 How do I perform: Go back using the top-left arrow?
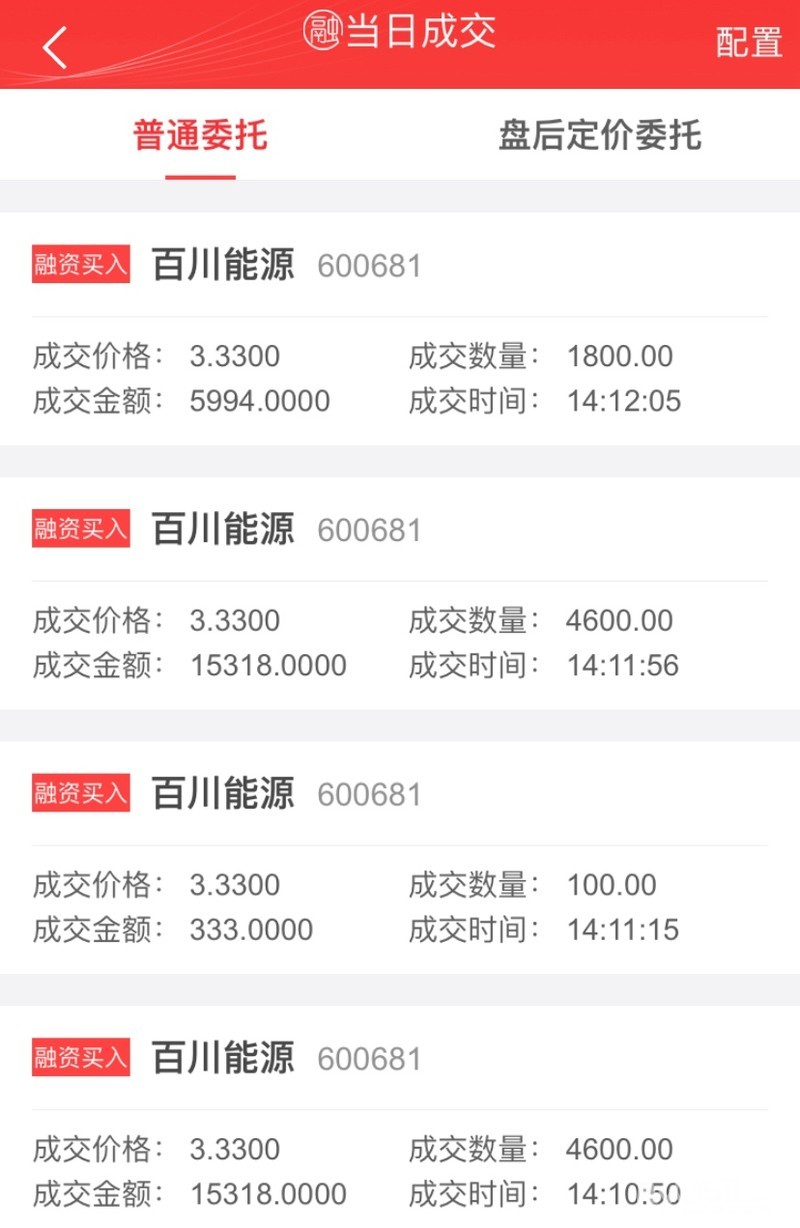[x=55, y=46]
